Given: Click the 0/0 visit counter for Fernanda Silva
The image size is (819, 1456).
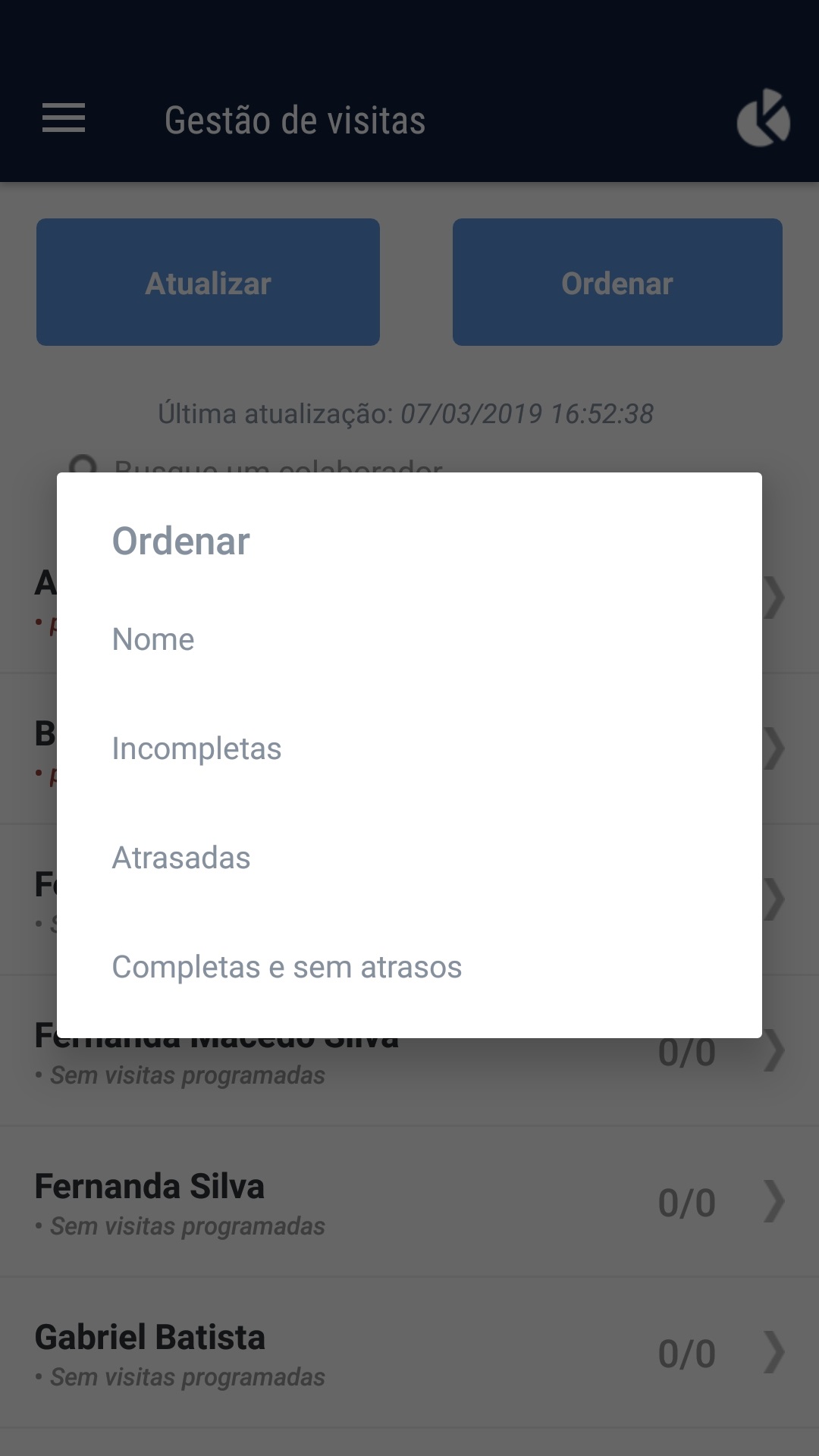Looking at the screenshot, I should (686, 1203).
